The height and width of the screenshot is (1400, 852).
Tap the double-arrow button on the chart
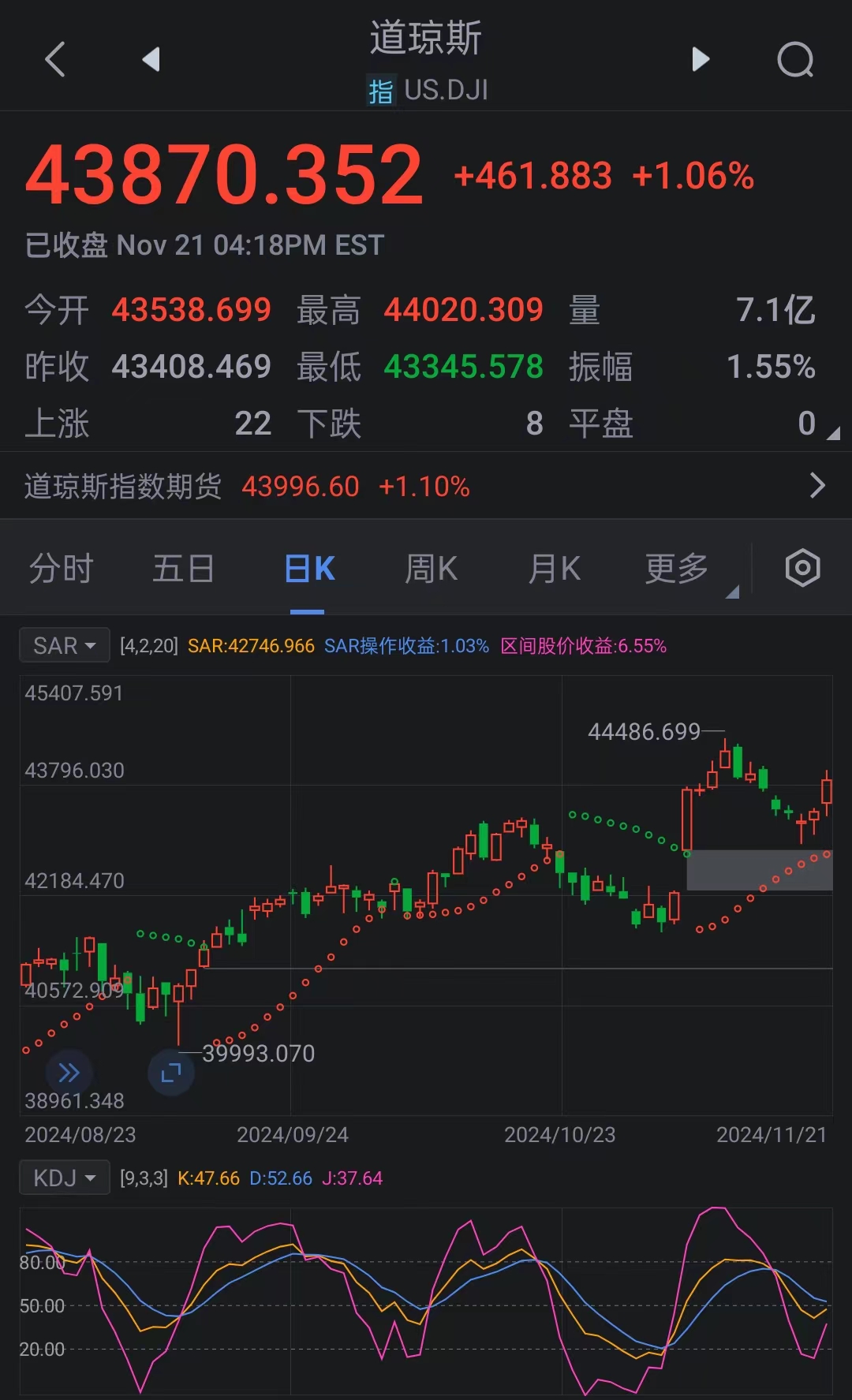[x=69, y=1073]
